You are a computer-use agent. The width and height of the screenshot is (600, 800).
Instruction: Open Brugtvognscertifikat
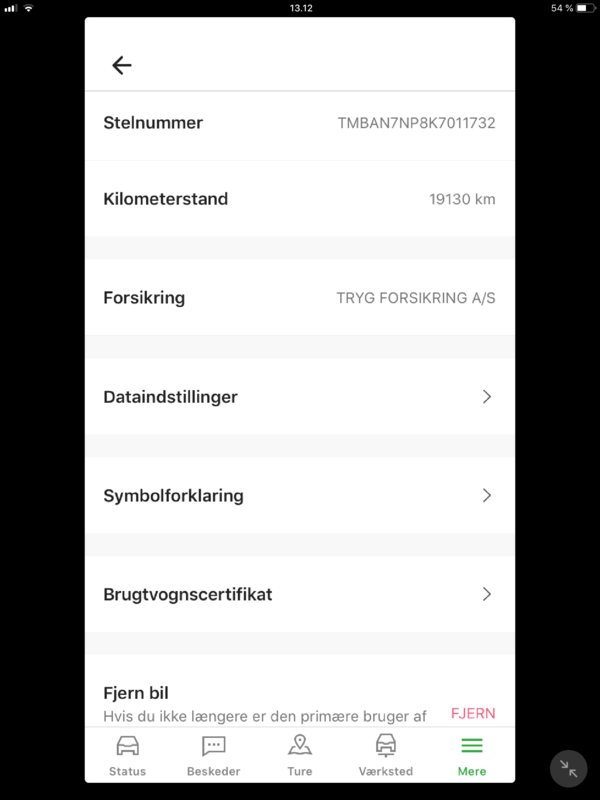click(x=300, y=594)
